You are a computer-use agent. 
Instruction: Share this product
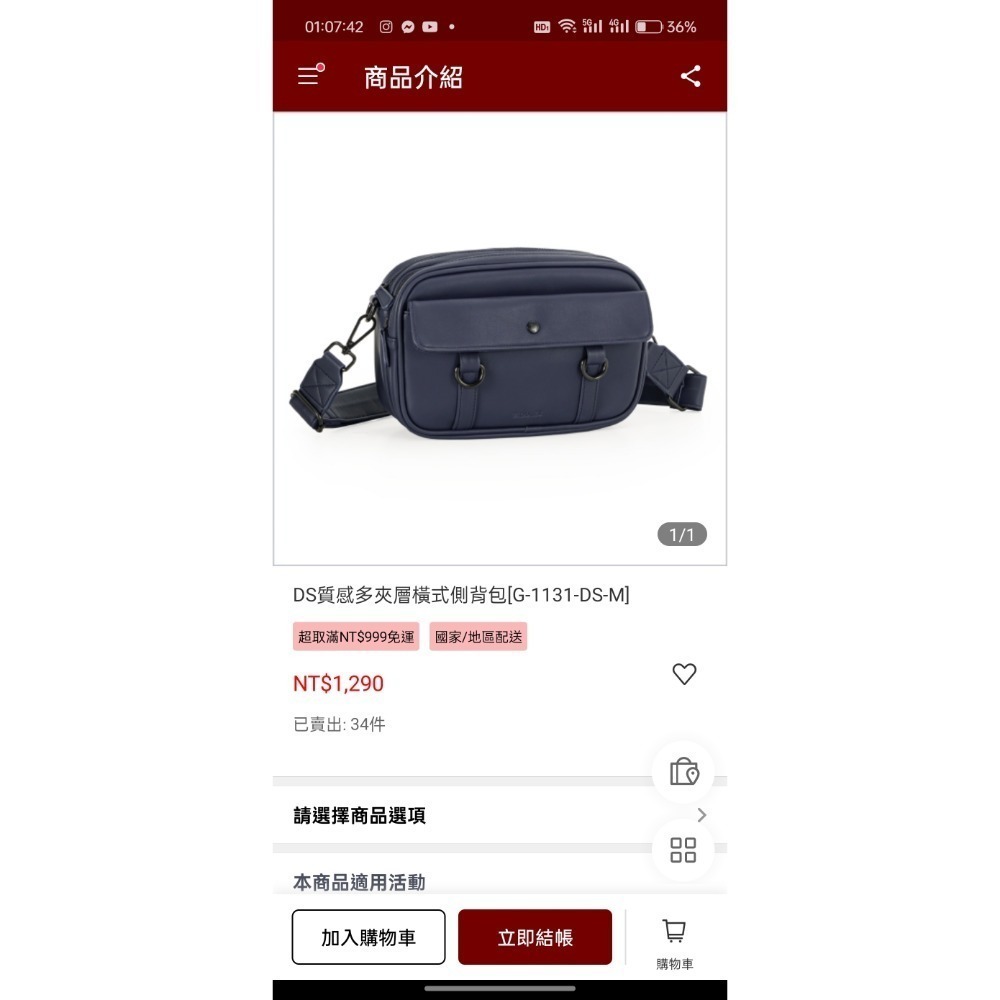[x=690, y=77]
